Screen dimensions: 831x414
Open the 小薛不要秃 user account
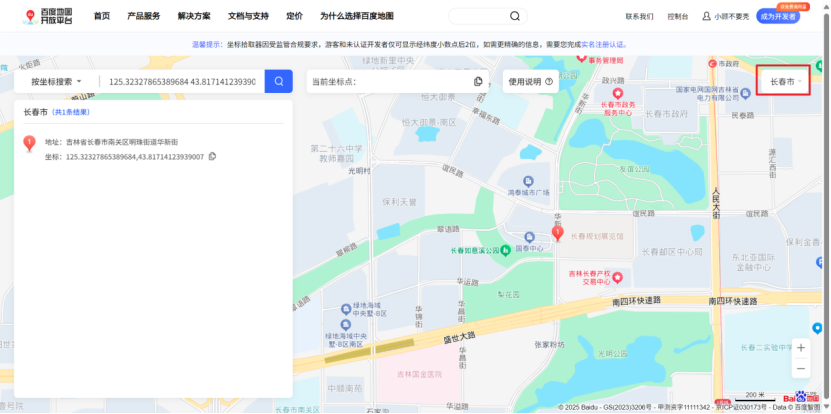click(x=725, y=17)
